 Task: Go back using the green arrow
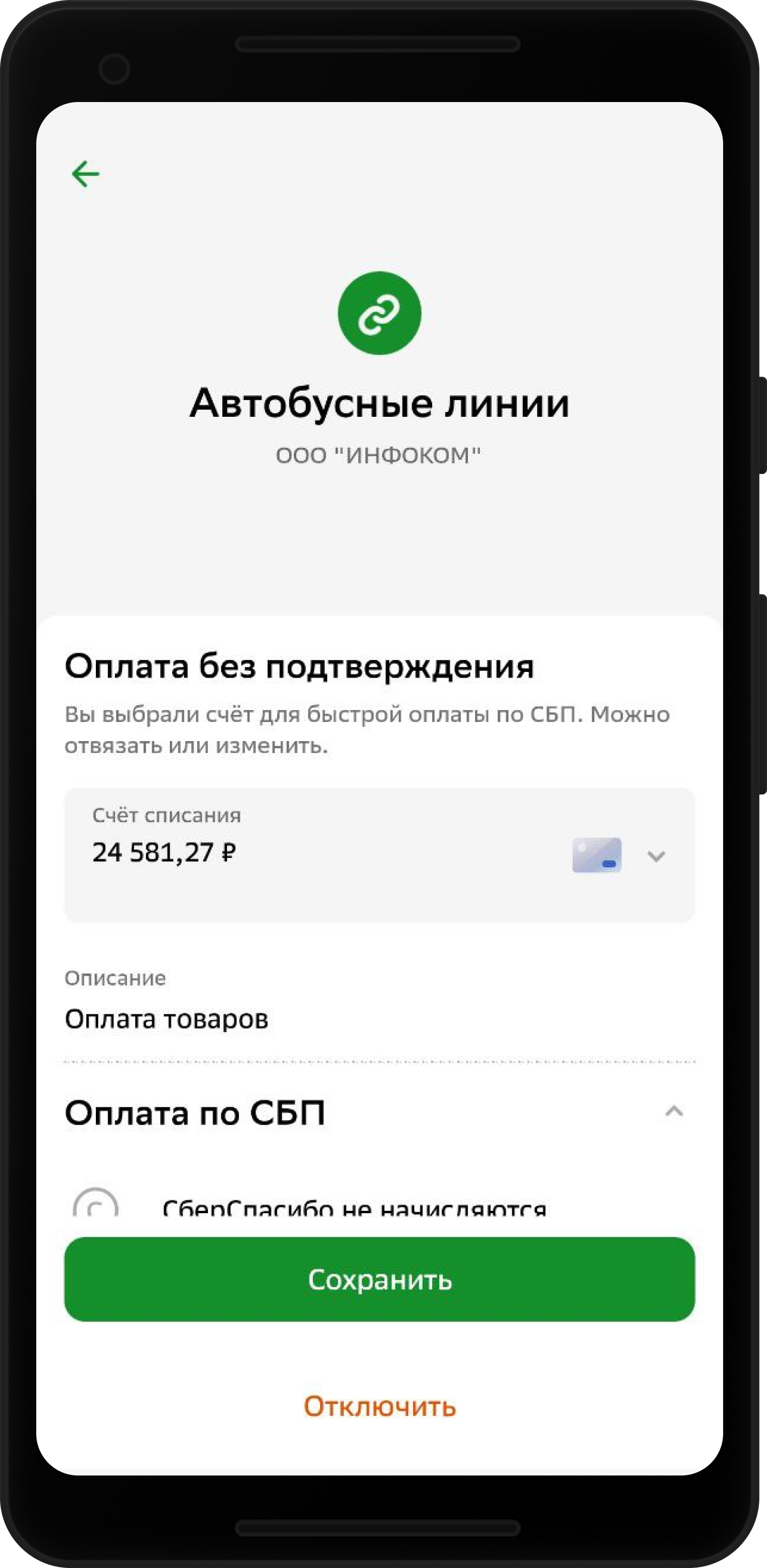tap(85, 174)
